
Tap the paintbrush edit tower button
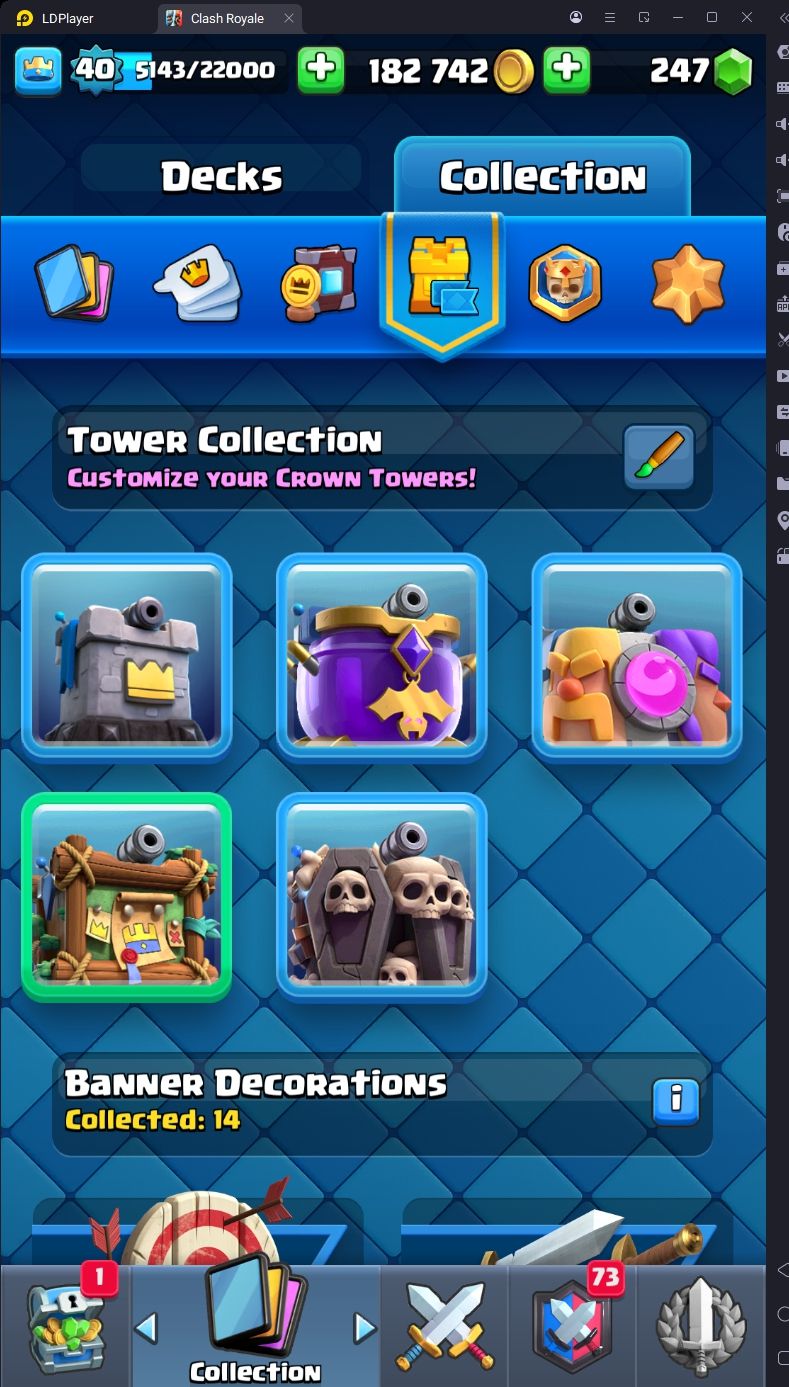click(x=659, y=457)
